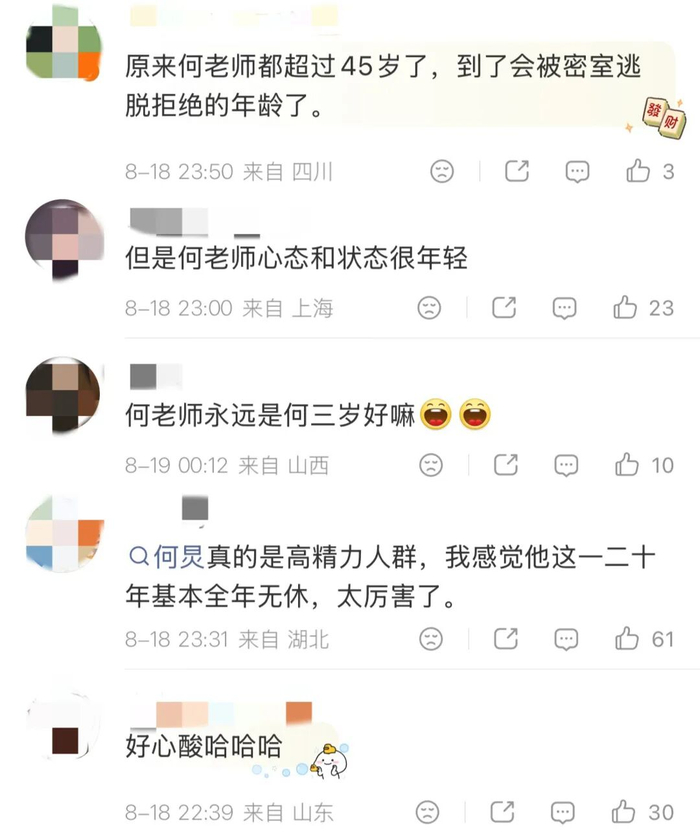Dislike the comment from 山东
This screenshot has width=700, height=832.
[428, 812]
